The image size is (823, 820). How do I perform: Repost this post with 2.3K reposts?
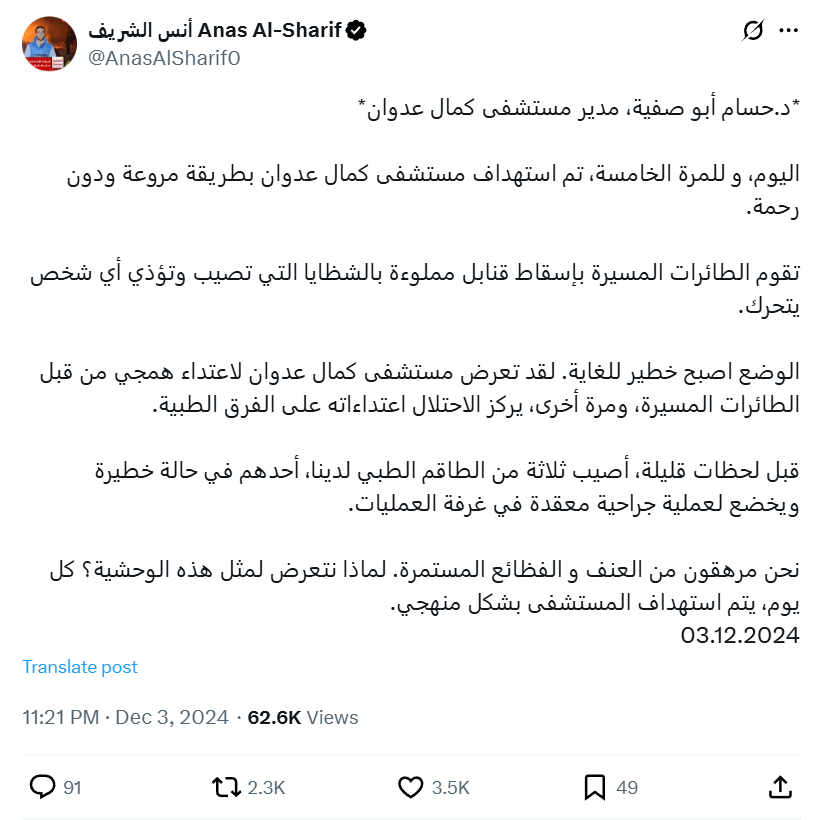(228, 787)
